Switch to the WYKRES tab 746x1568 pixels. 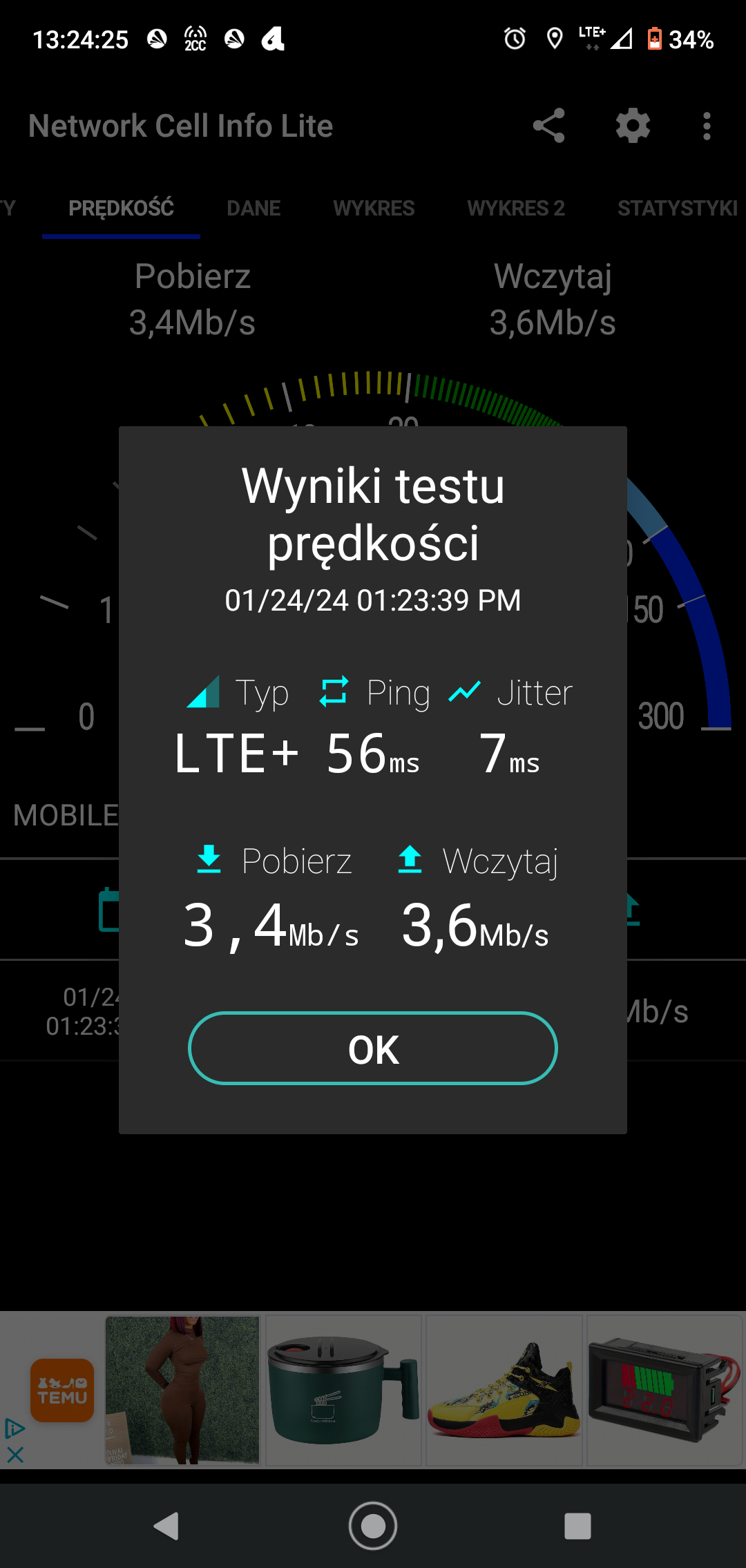coord(374,209)
